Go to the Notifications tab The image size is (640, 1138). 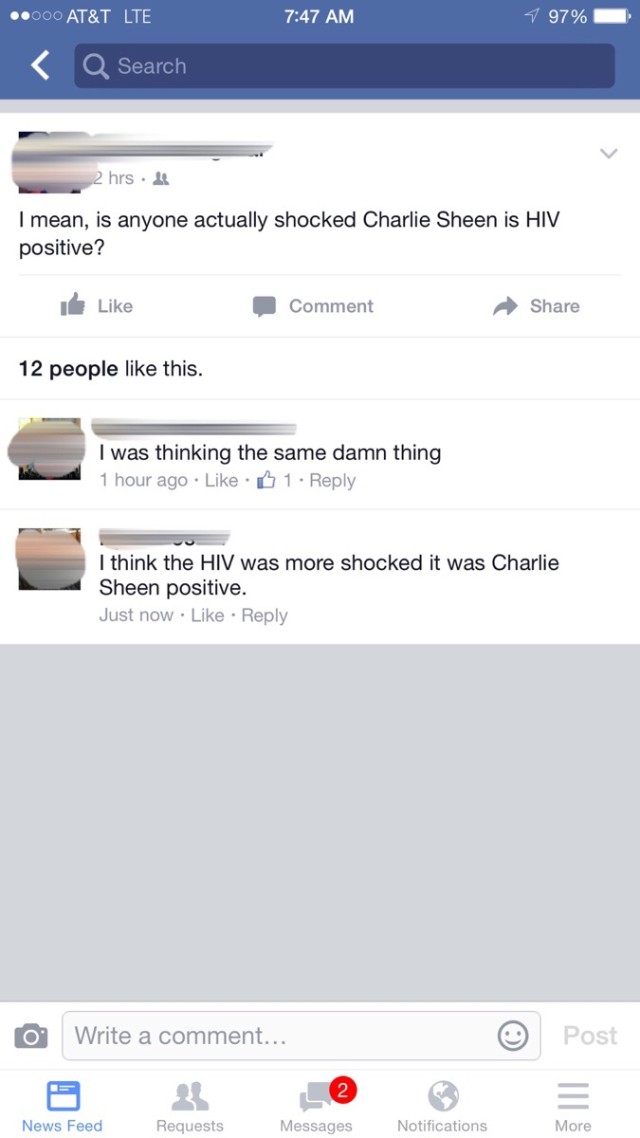(x=442, y=1106)
